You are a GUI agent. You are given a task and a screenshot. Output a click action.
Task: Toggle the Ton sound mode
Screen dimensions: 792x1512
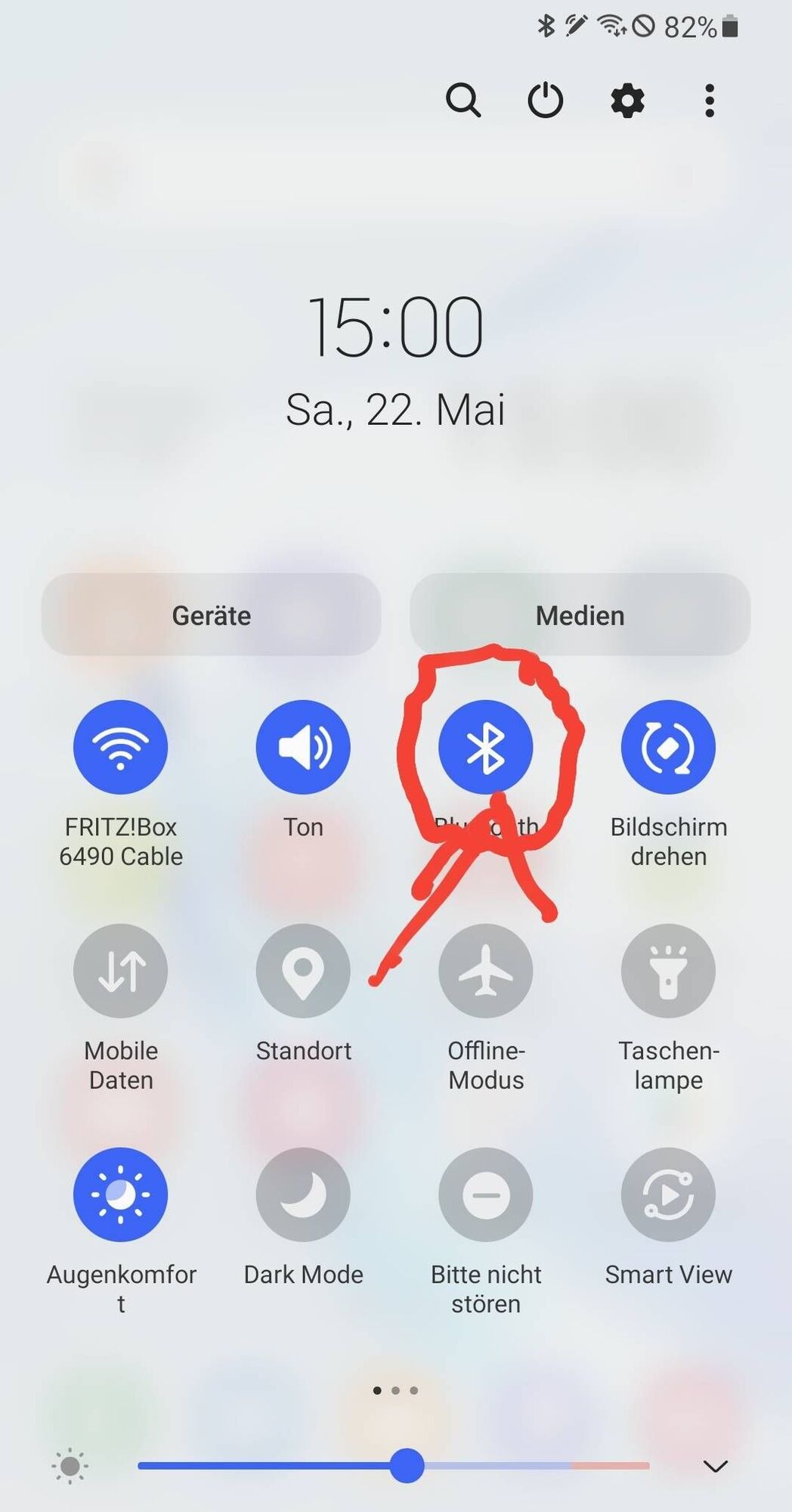pyautogui.click(x=303, y=747)
